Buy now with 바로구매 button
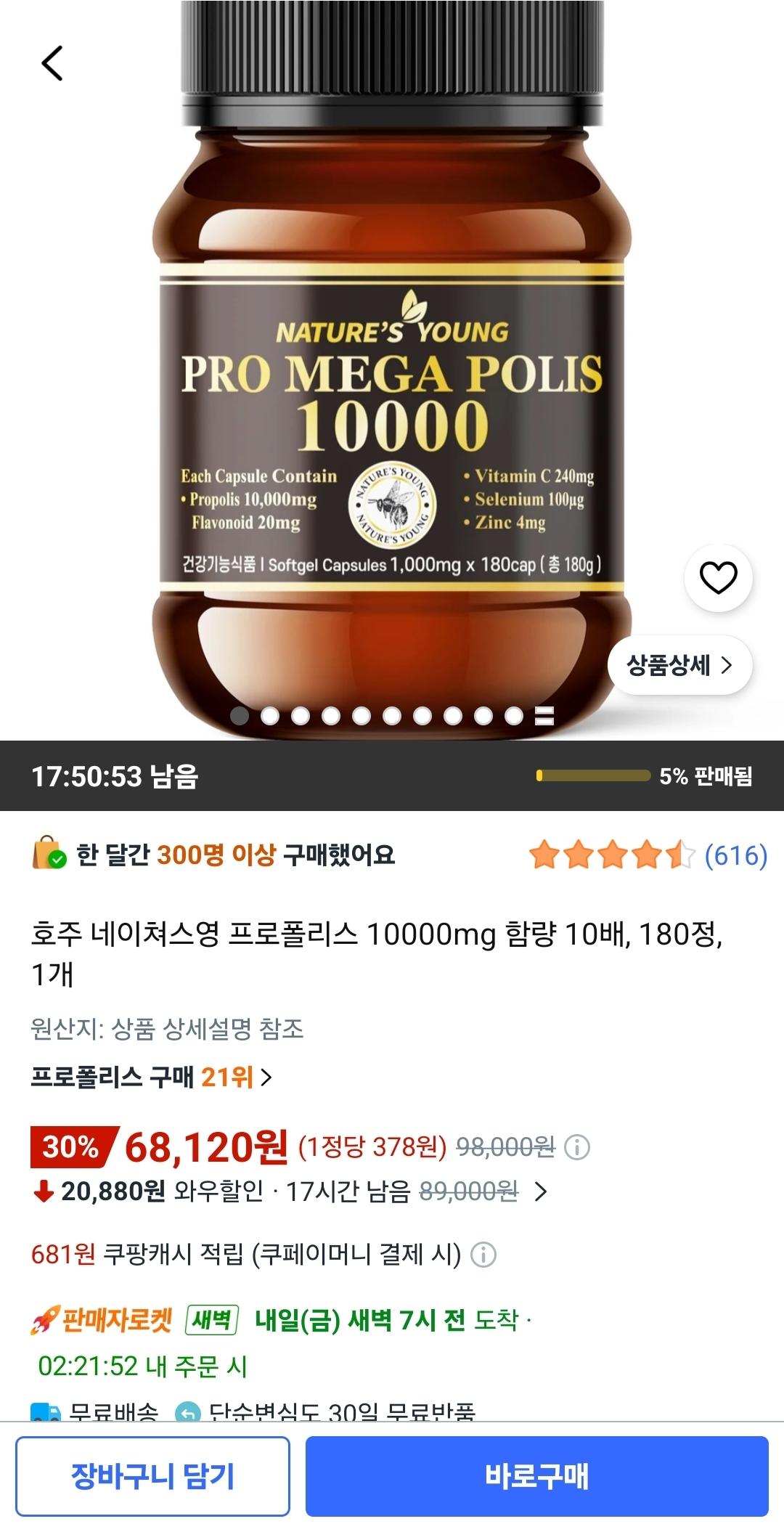This screenshot has height=1532, width=784. coord(536,1476)
